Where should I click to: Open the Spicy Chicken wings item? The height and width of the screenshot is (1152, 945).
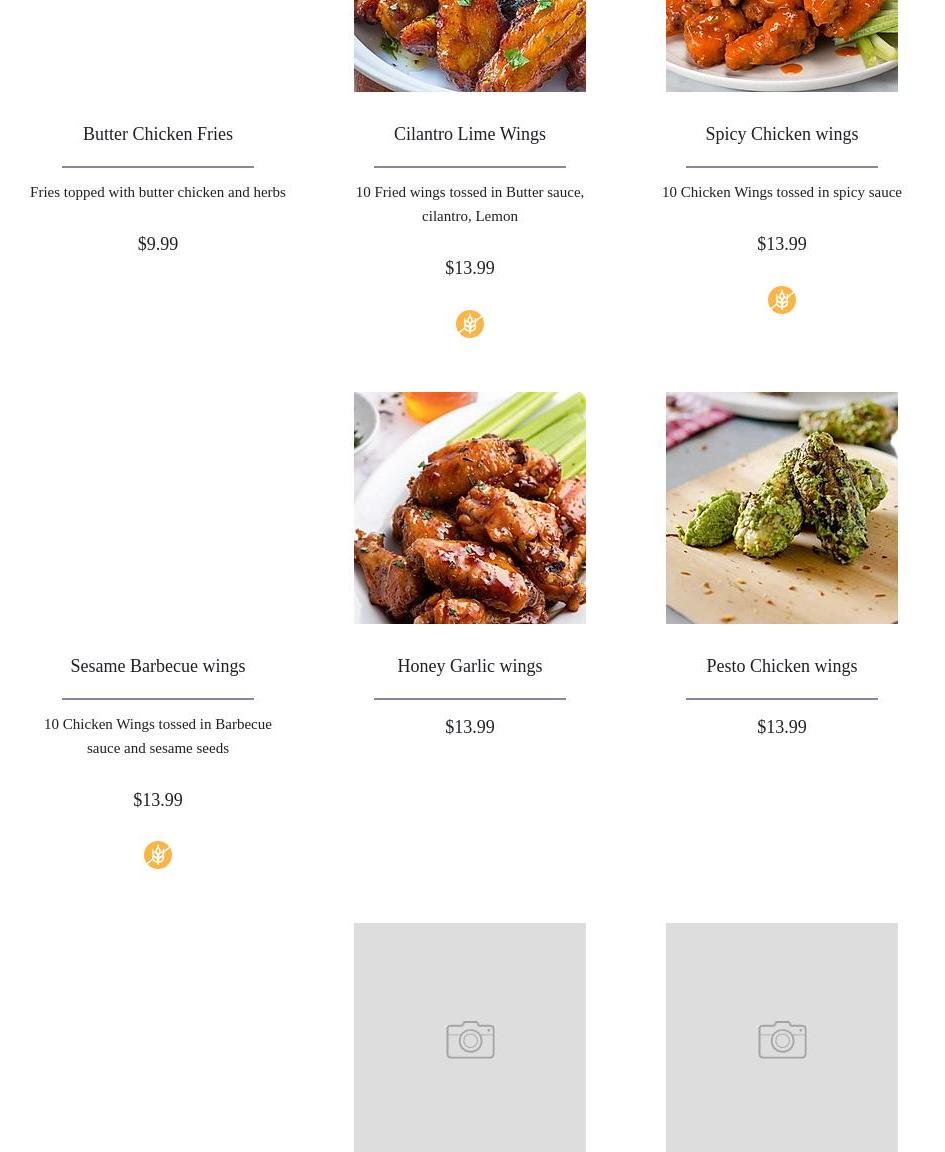click(x=781, y=134)
